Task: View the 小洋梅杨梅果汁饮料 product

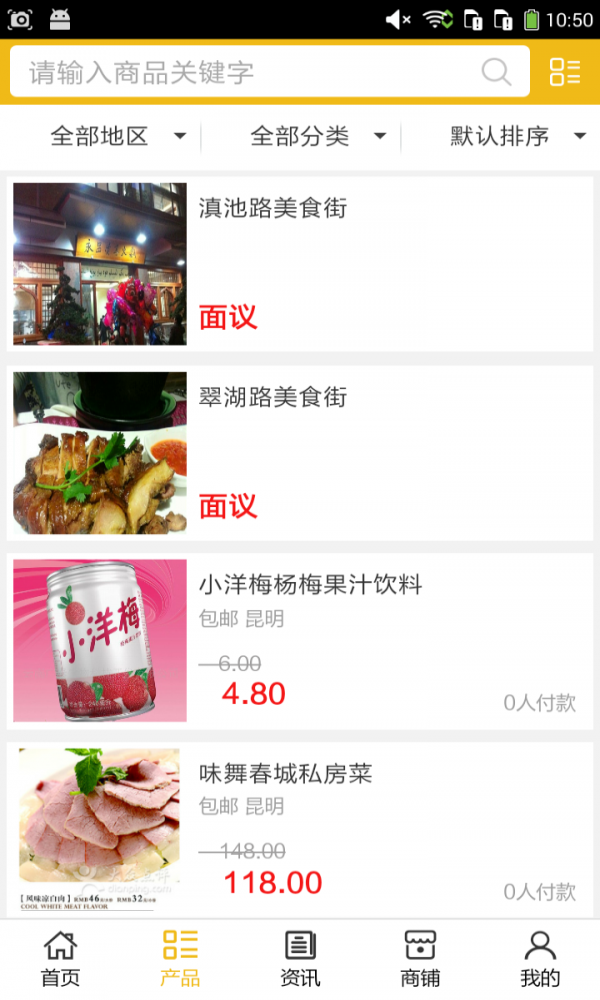Action: pyautogui.click(x=300, y=641)
